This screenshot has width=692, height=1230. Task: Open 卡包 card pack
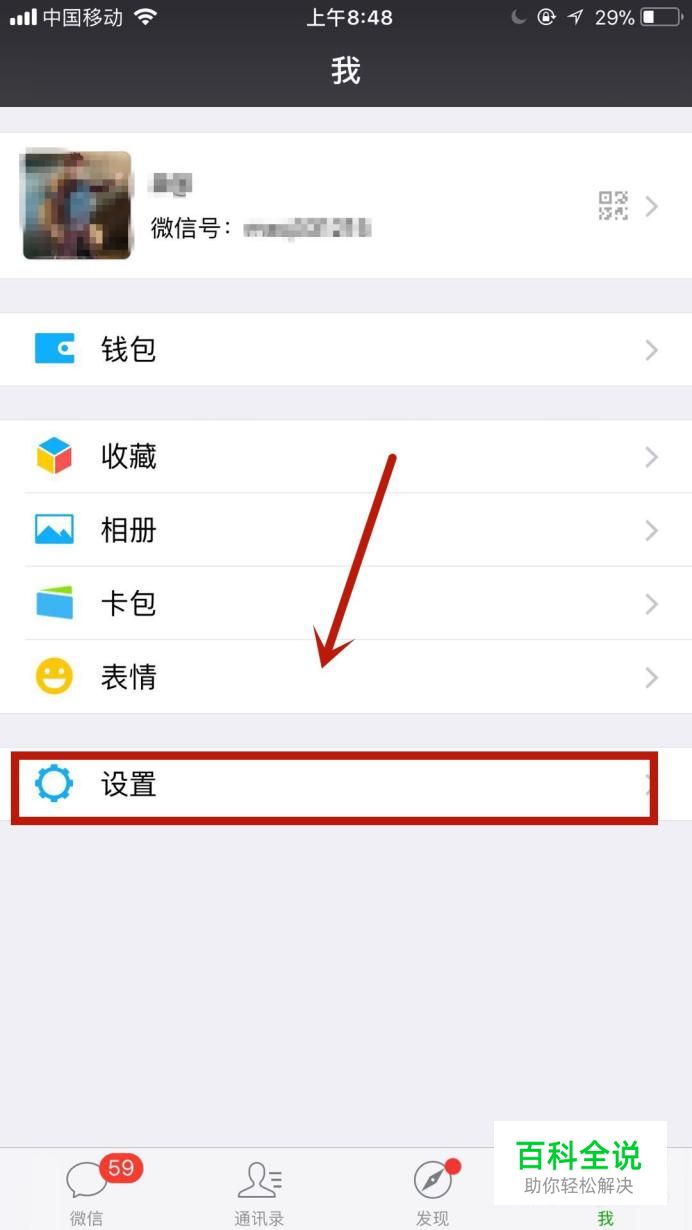[x=346, y=604]
